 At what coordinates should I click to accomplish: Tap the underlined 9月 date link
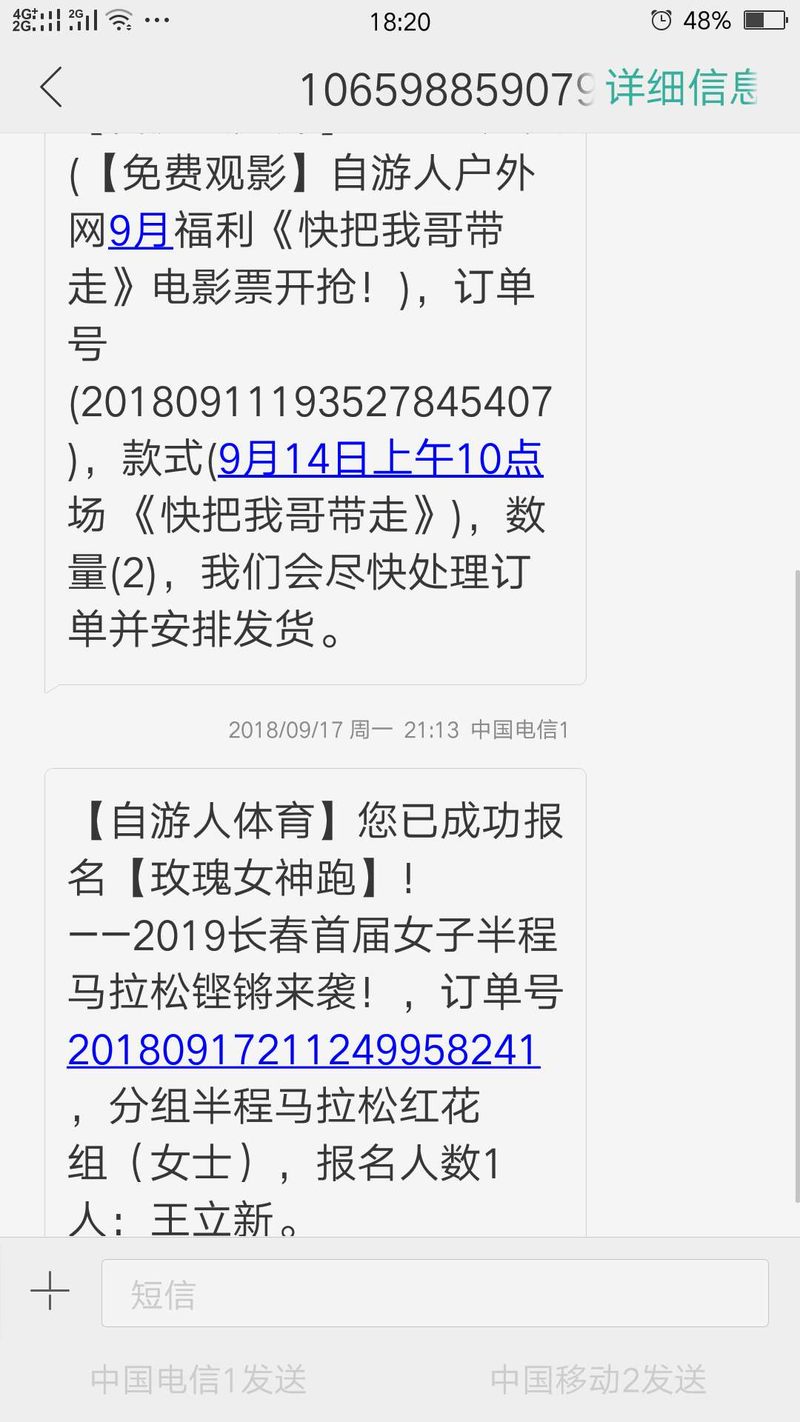(x=141, y=231)
